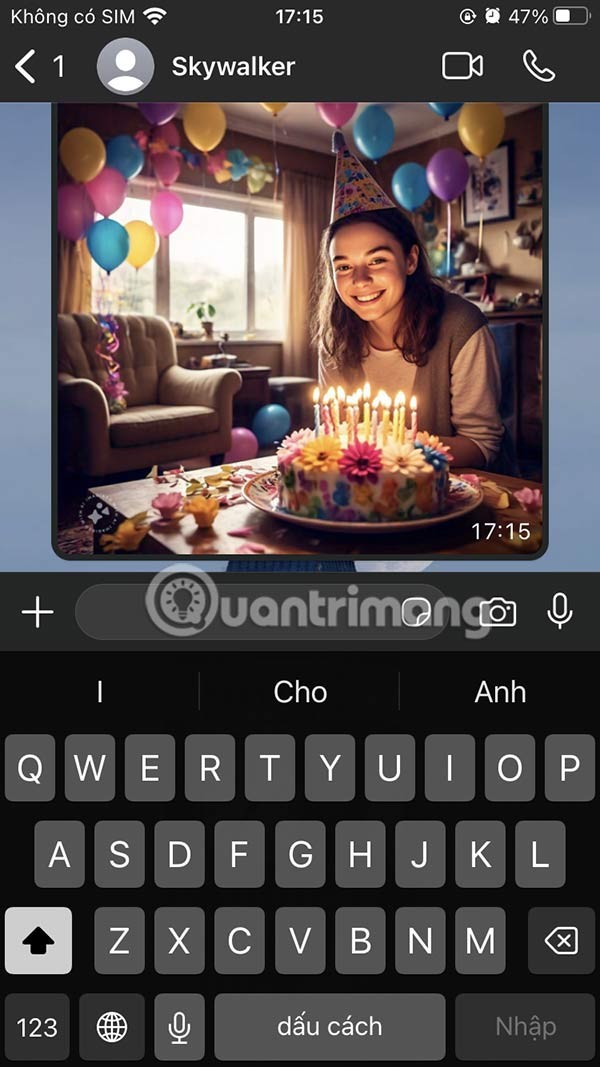Change keyboard language with the globe key
600x1067 pixels.
111,1027
